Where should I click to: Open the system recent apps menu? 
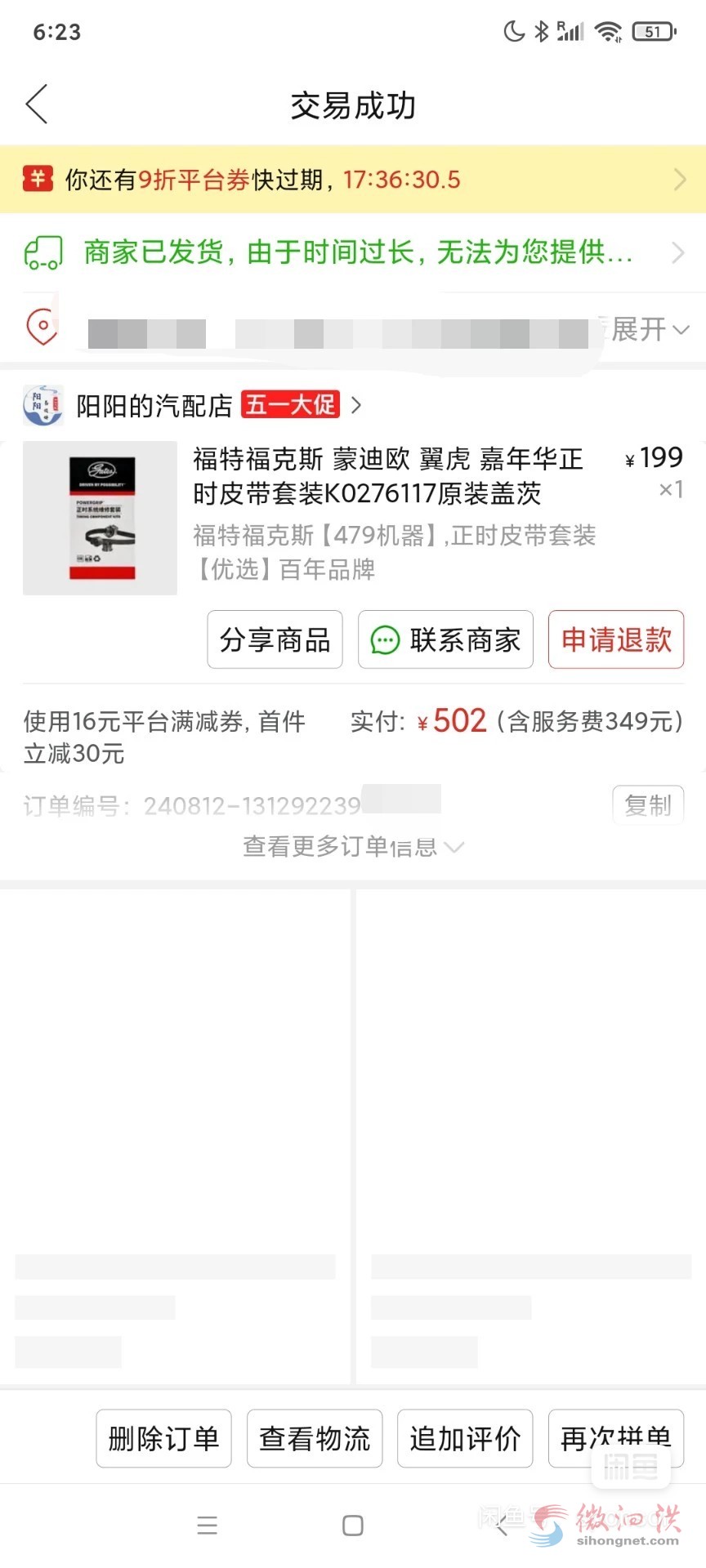pos(208,1525)
